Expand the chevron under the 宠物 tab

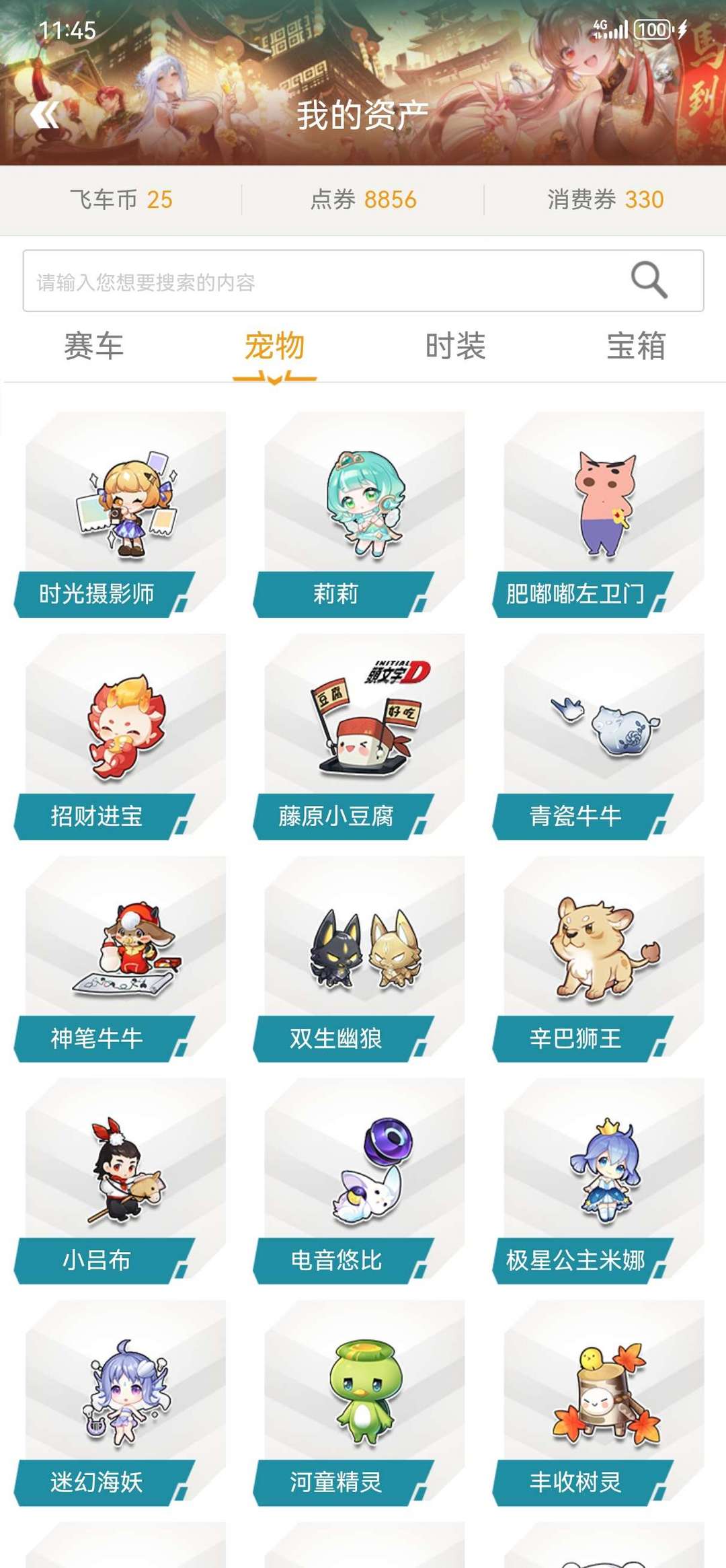click(x=276, y=379)
